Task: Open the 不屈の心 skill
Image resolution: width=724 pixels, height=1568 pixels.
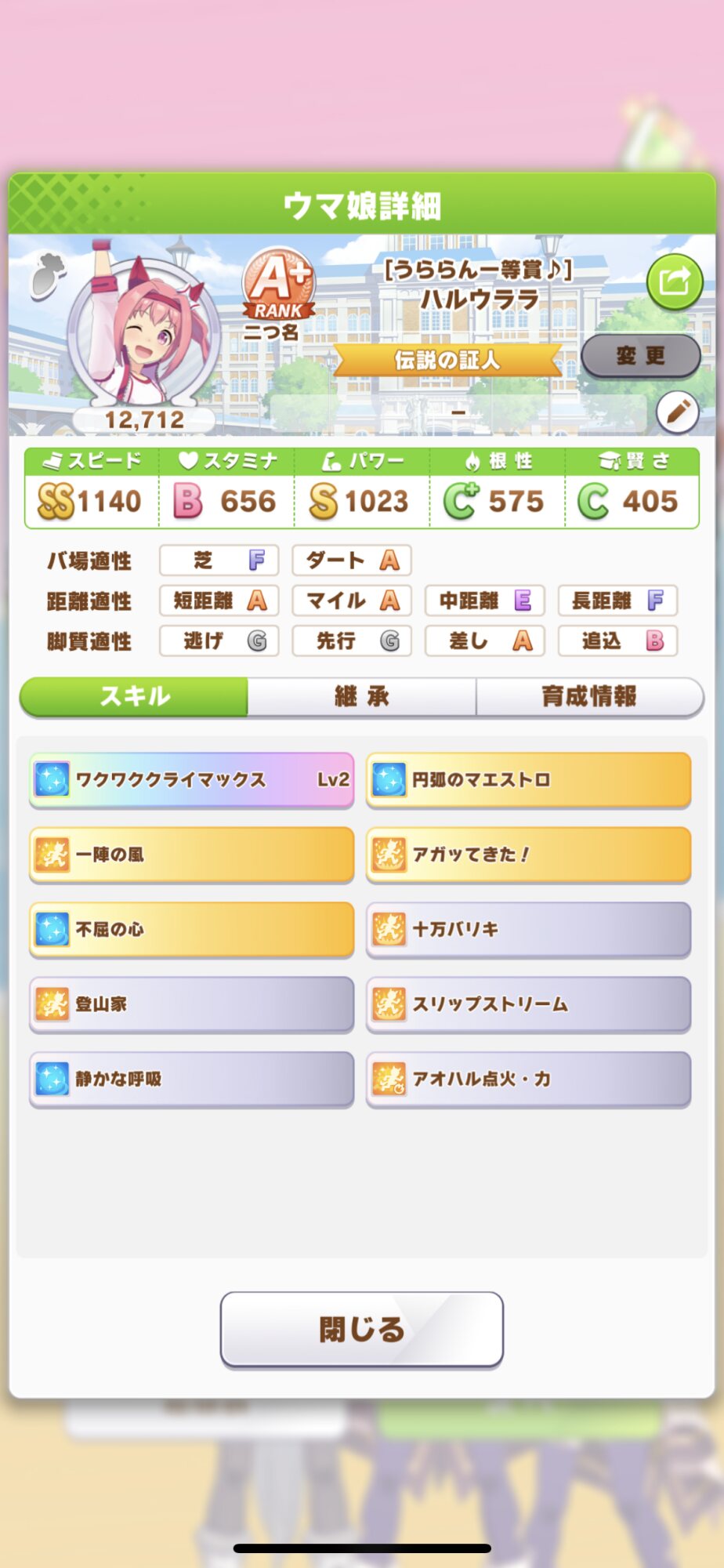Action: click(x=191, y=929)
